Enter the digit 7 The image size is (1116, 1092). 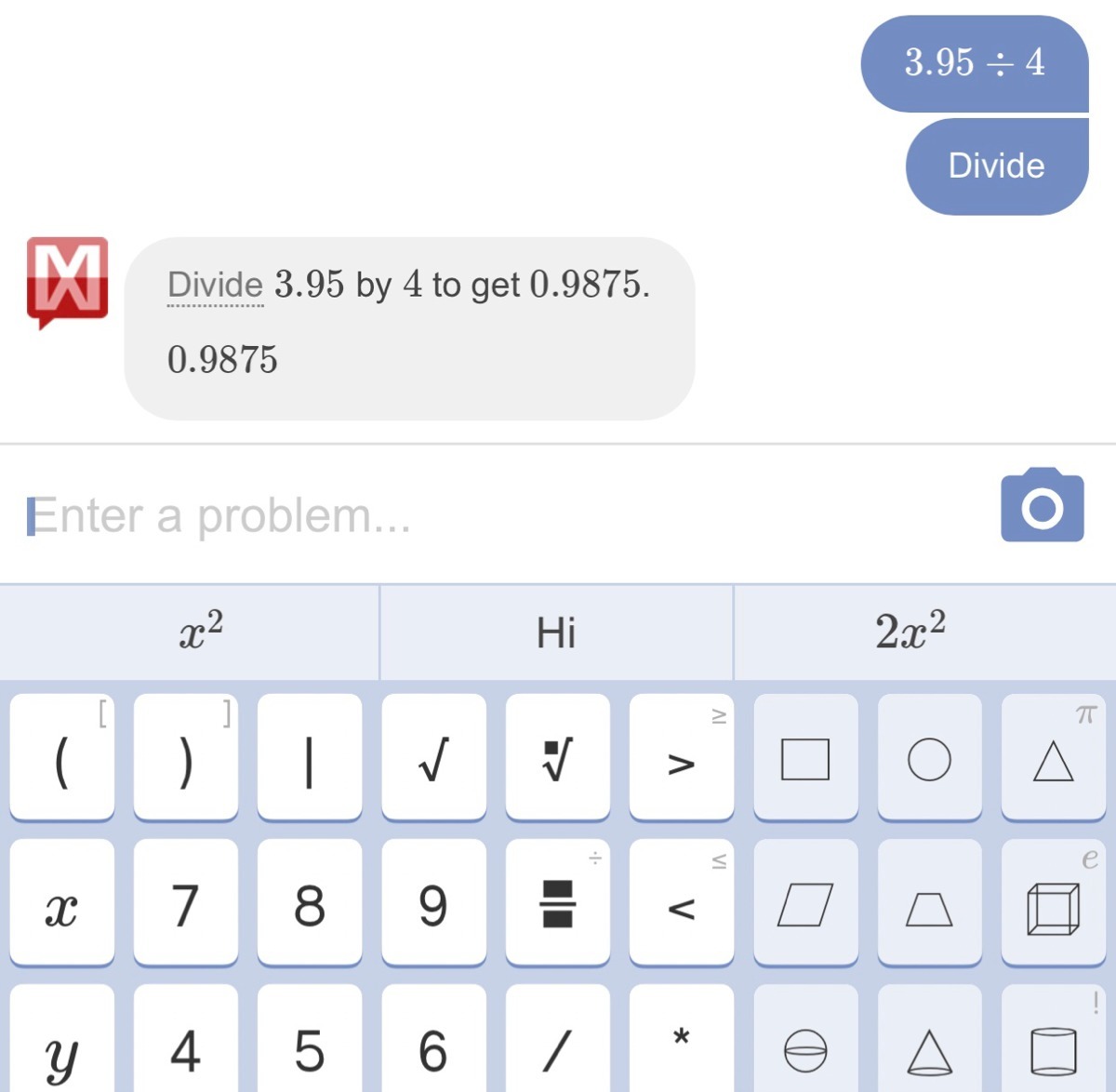point(186,902)
